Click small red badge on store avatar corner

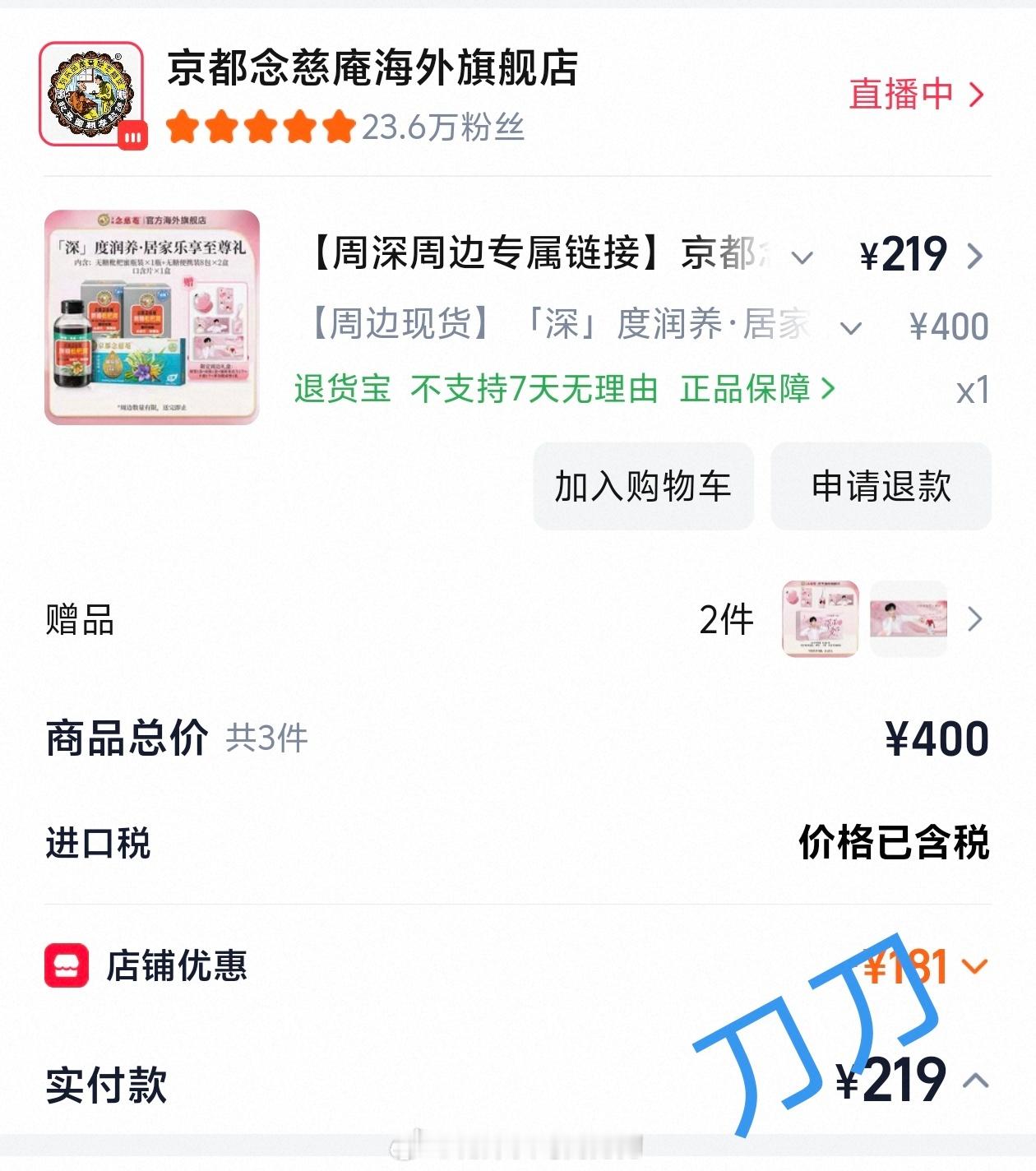pos(132,134)
